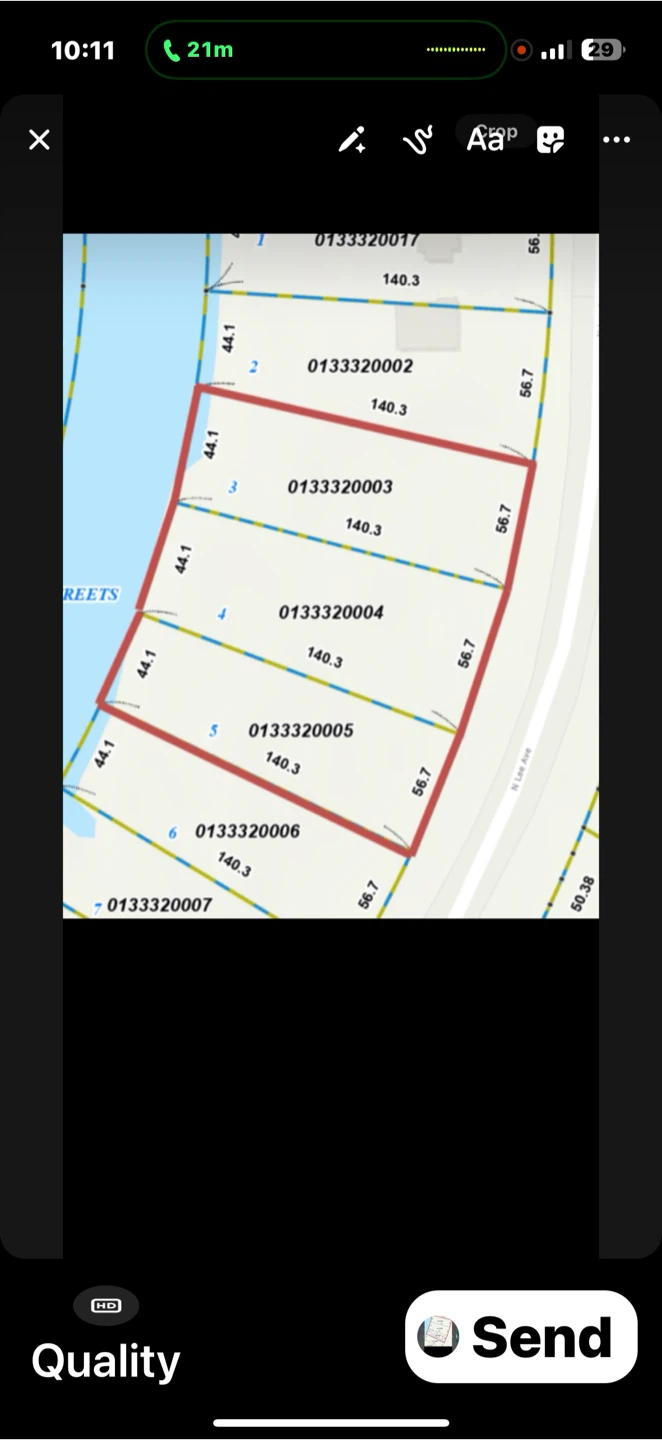The height and width of the screenshot is (1440, 662).
Task: Send the edited photo
Action: pyautogui.click(x=521, y=1337)
